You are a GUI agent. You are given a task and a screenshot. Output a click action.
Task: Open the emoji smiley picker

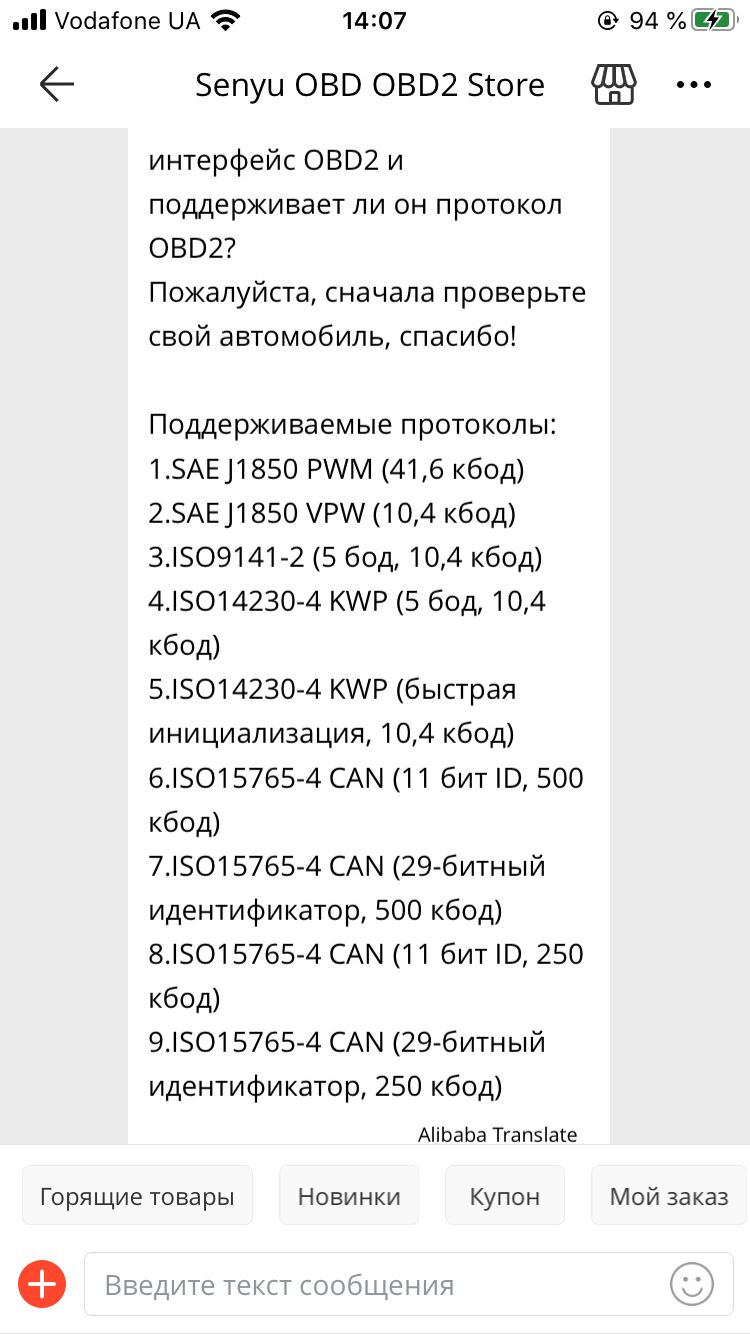point(692,1284)
